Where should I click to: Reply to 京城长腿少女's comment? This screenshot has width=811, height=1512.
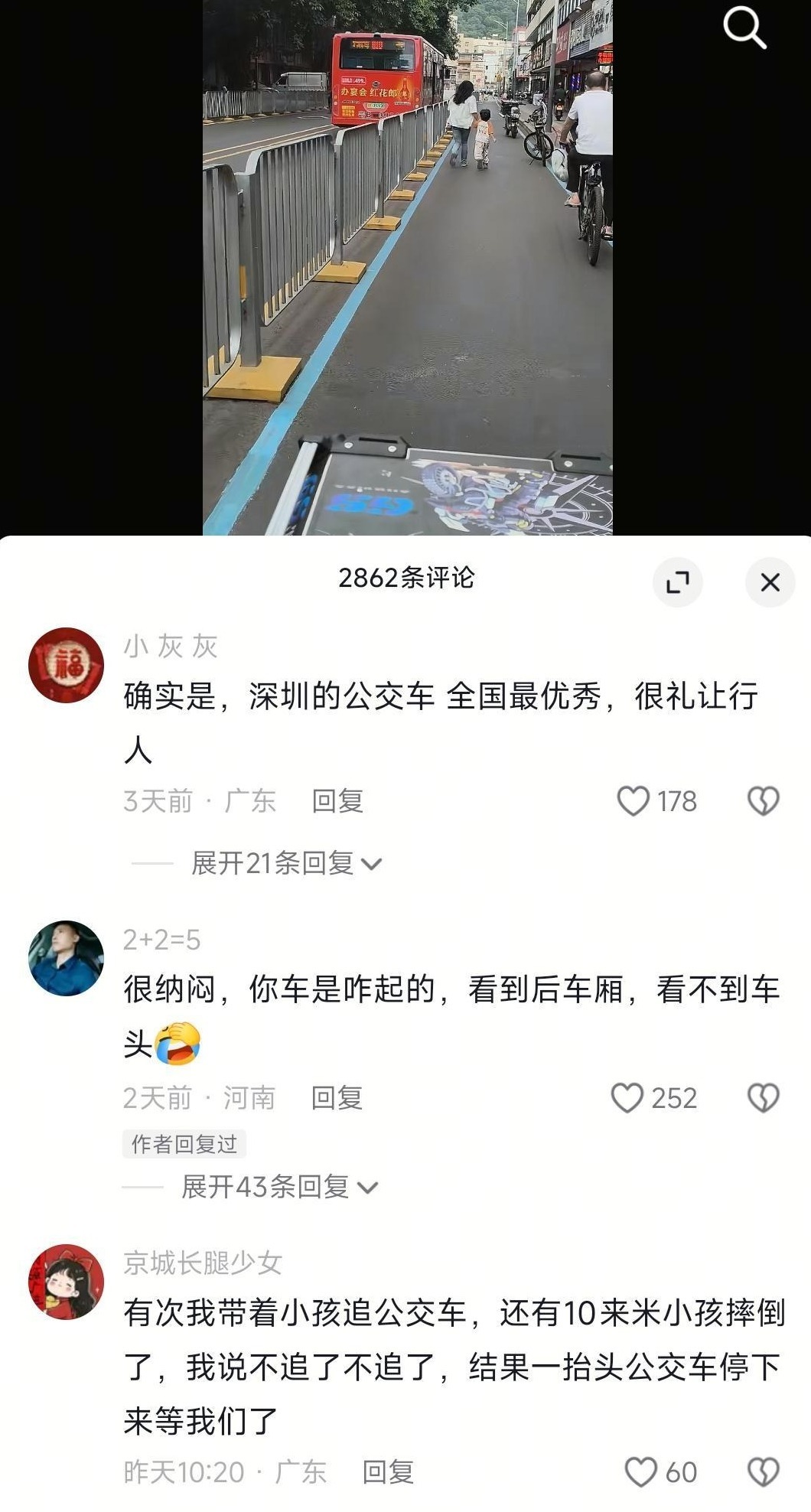point(387,1471)
